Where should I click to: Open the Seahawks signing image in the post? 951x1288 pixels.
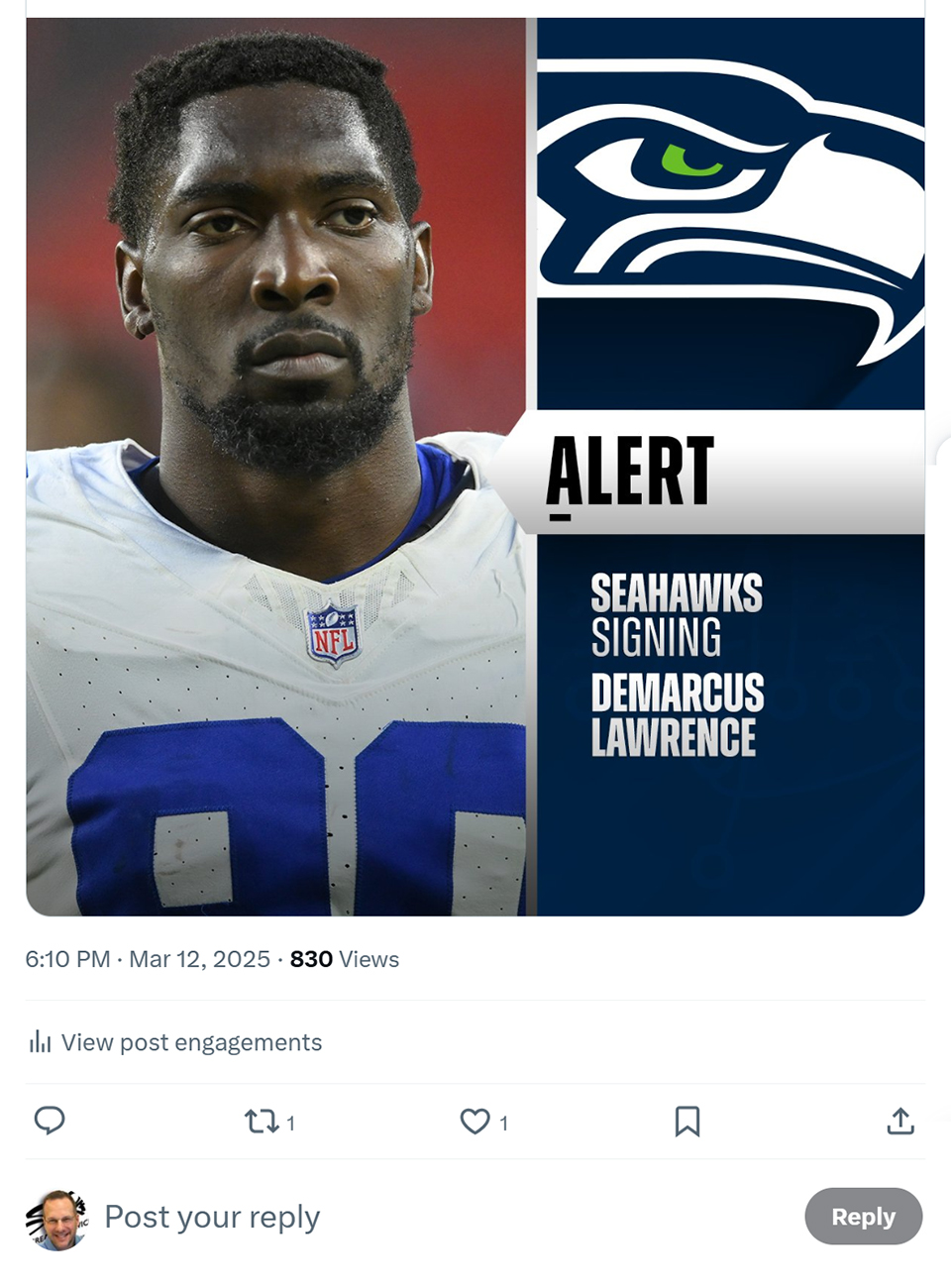coord(475,466)
